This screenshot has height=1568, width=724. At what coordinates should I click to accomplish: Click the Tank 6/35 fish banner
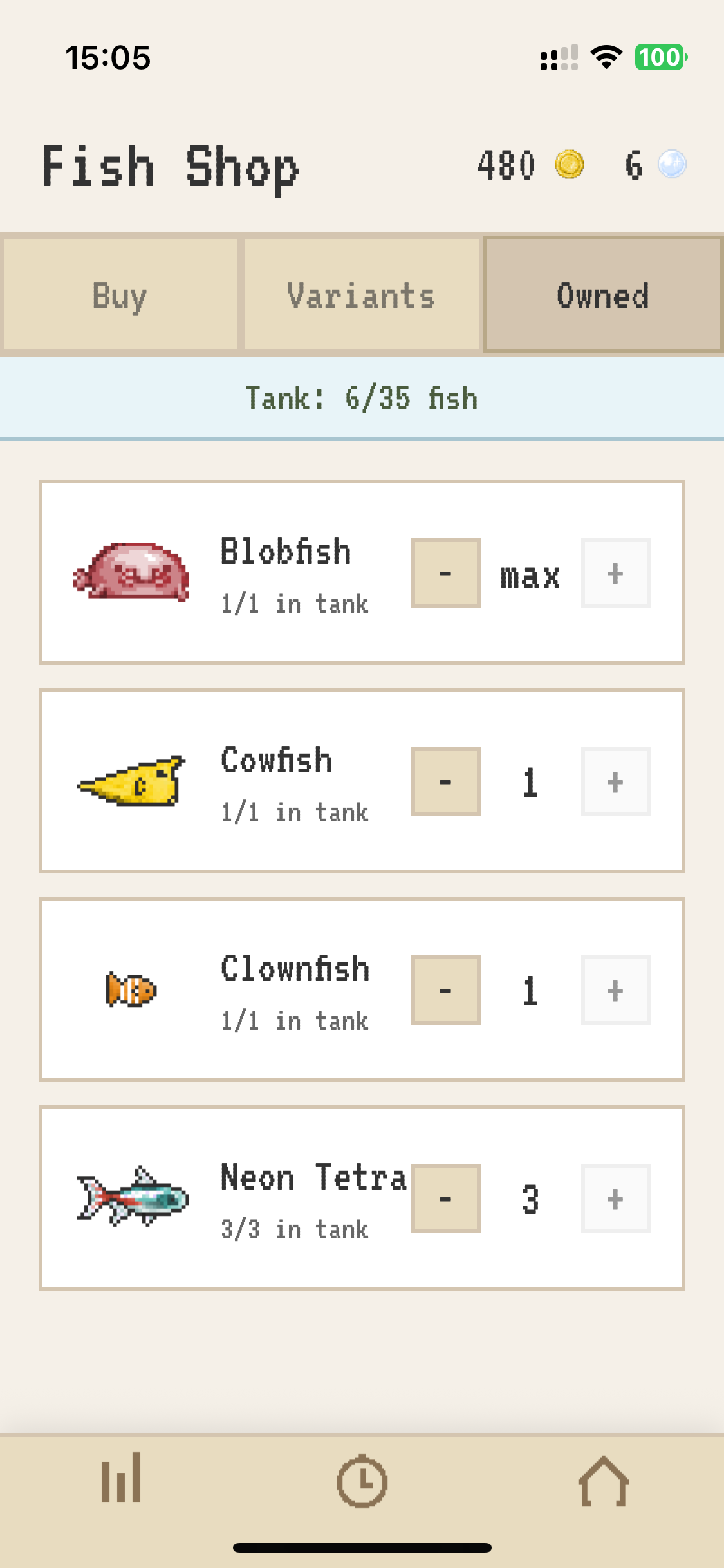(x=362, y=398)
